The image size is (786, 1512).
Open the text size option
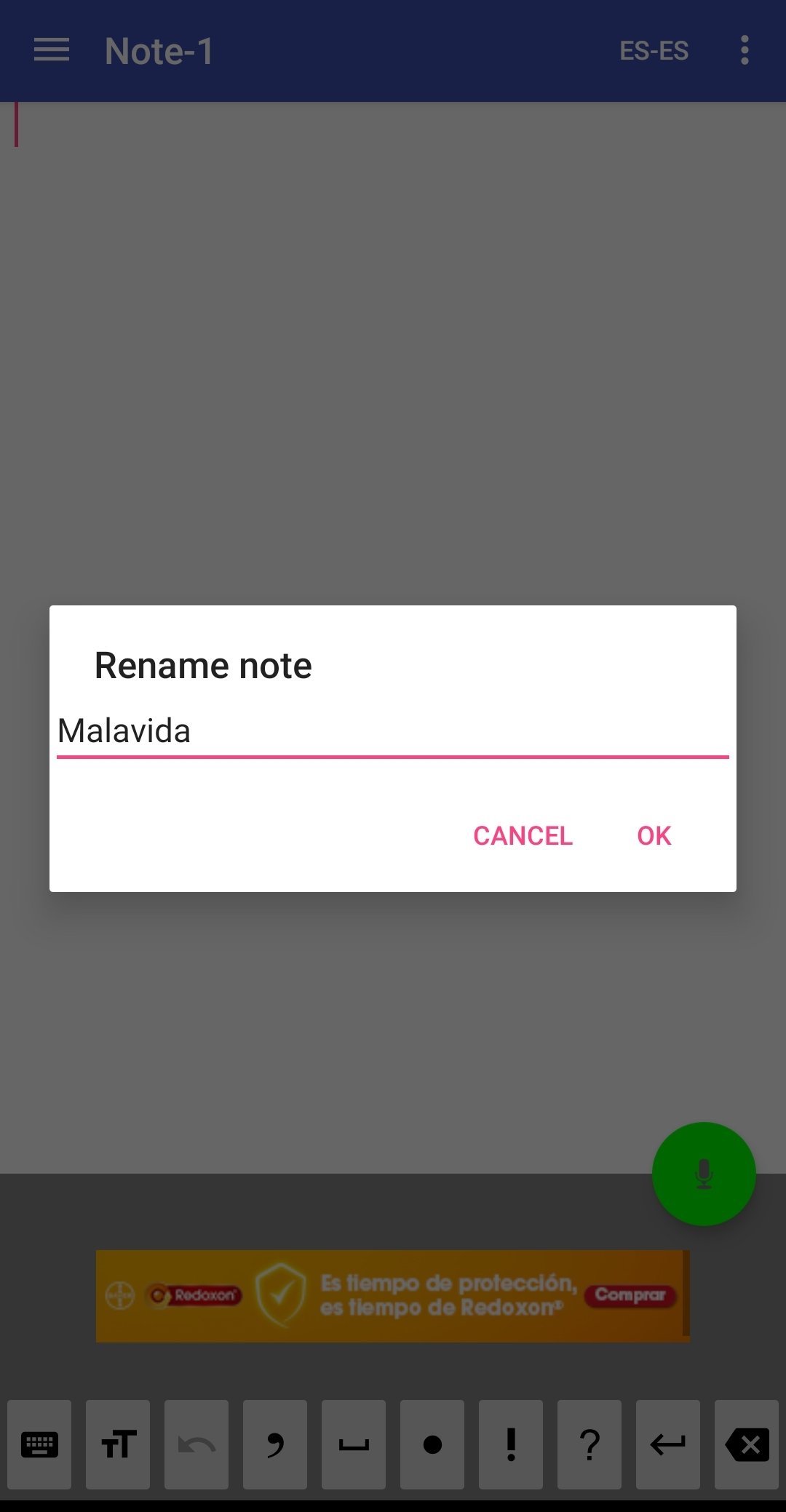(118, 1444)
